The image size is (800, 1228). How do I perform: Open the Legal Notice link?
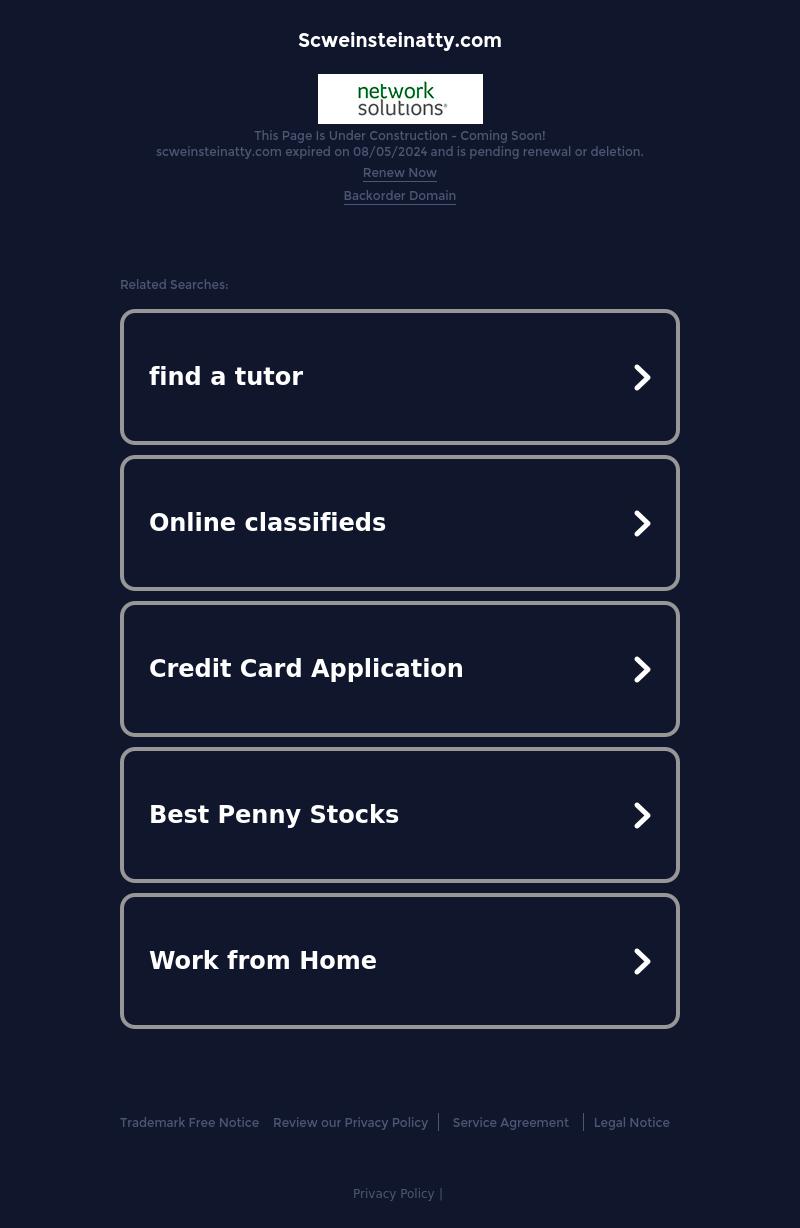tap(631, 1123)
